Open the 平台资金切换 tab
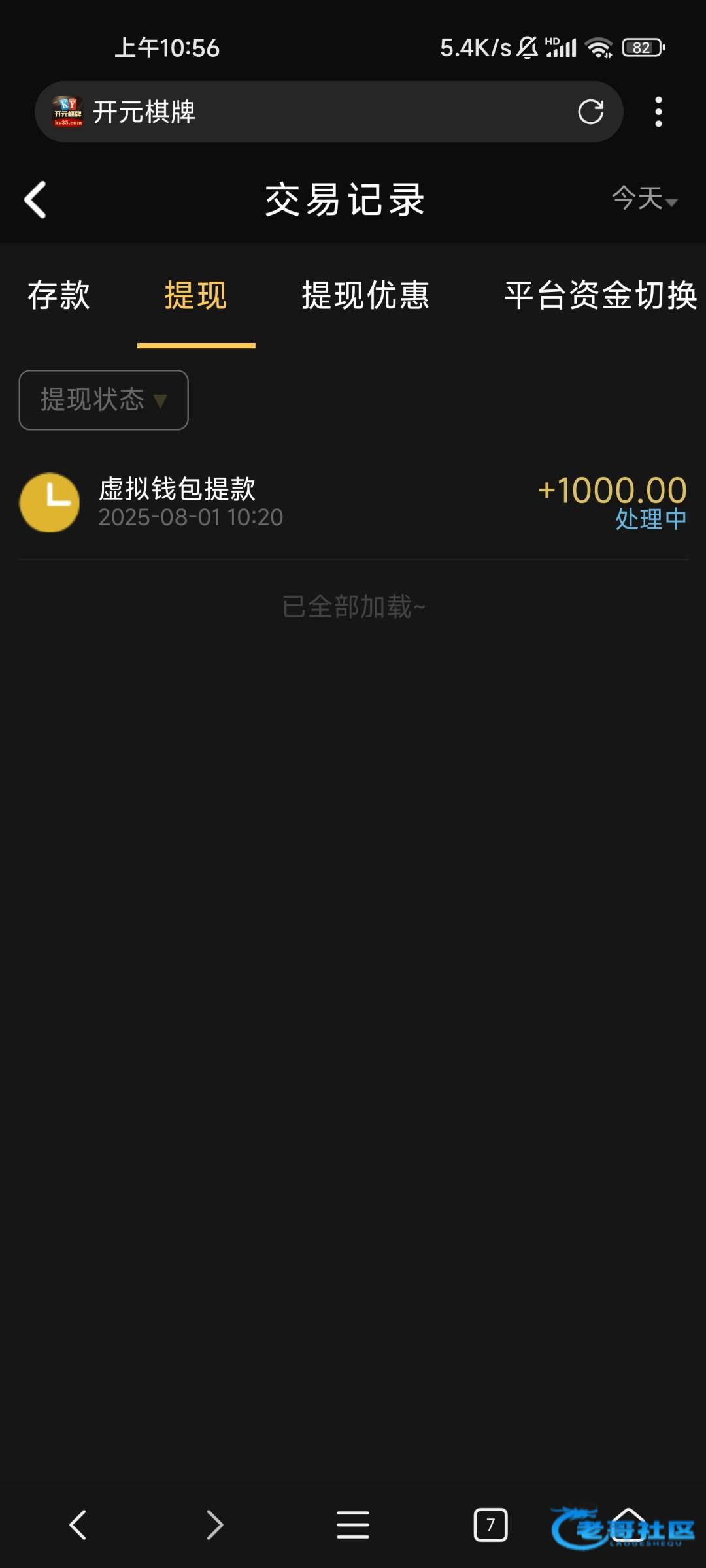 click(x=600, y=295)
